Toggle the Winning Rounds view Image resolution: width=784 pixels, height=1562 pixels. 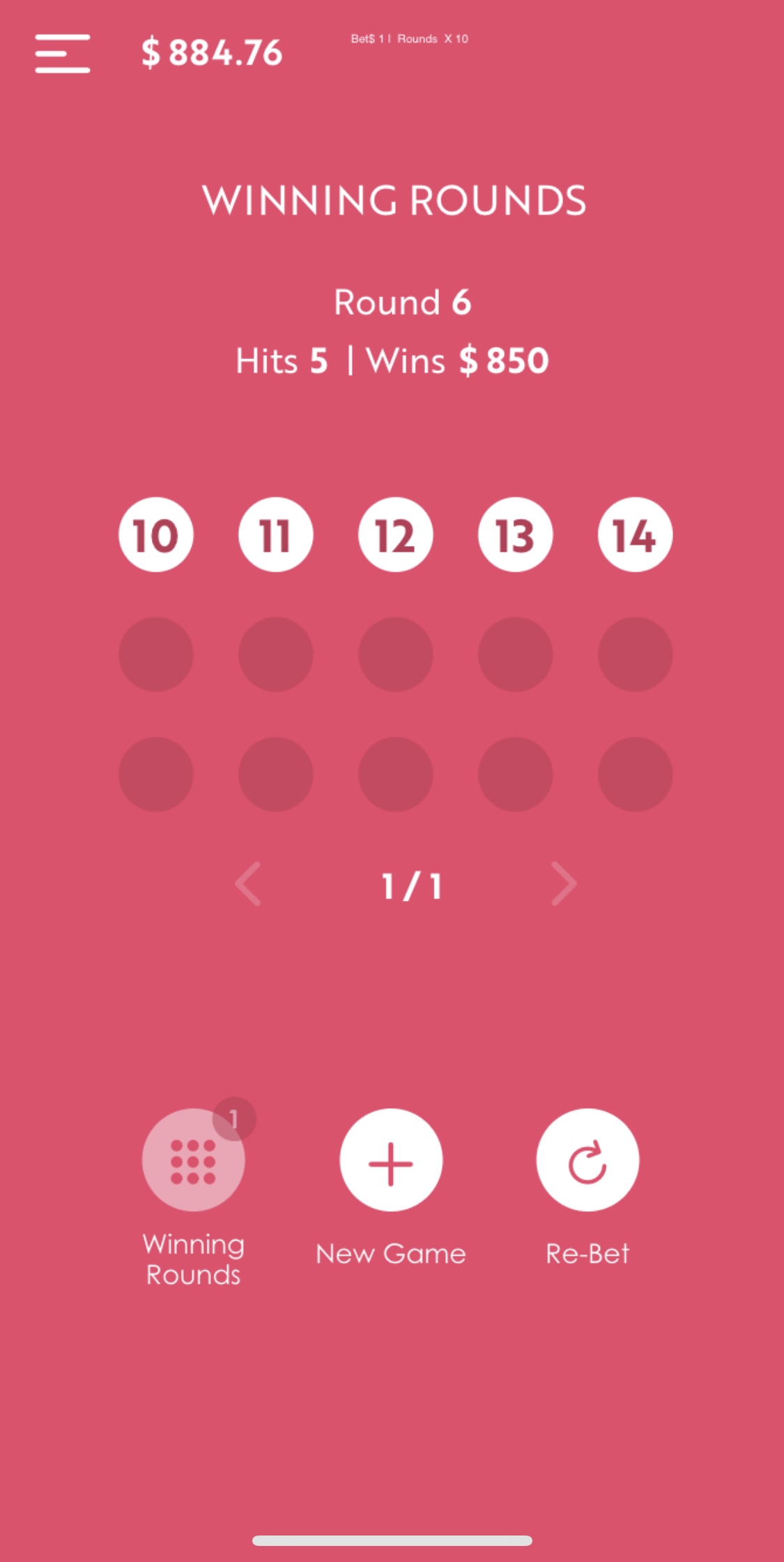(193, 1160)
